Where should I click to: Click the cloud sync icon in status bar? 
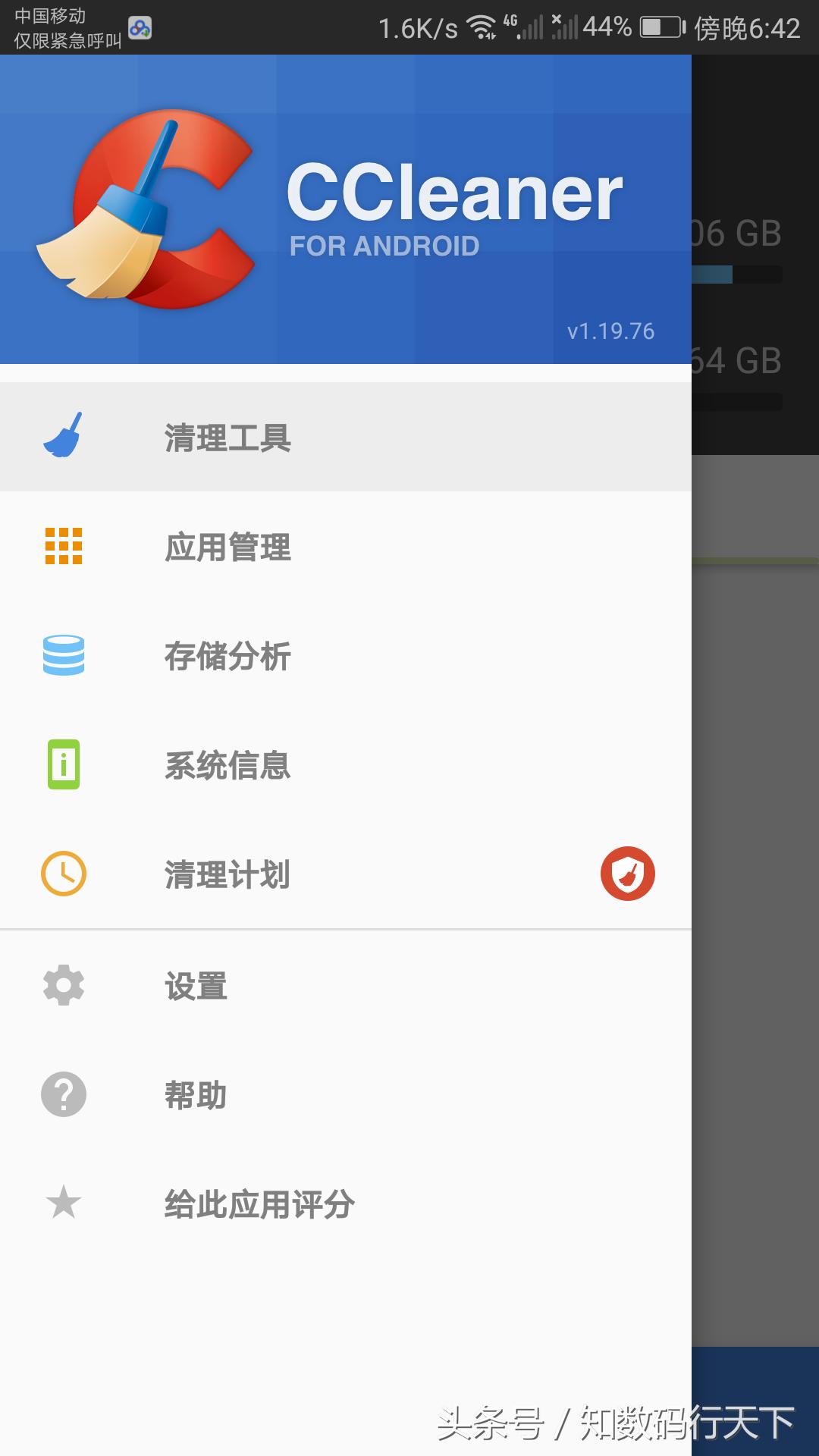[138, 27]
